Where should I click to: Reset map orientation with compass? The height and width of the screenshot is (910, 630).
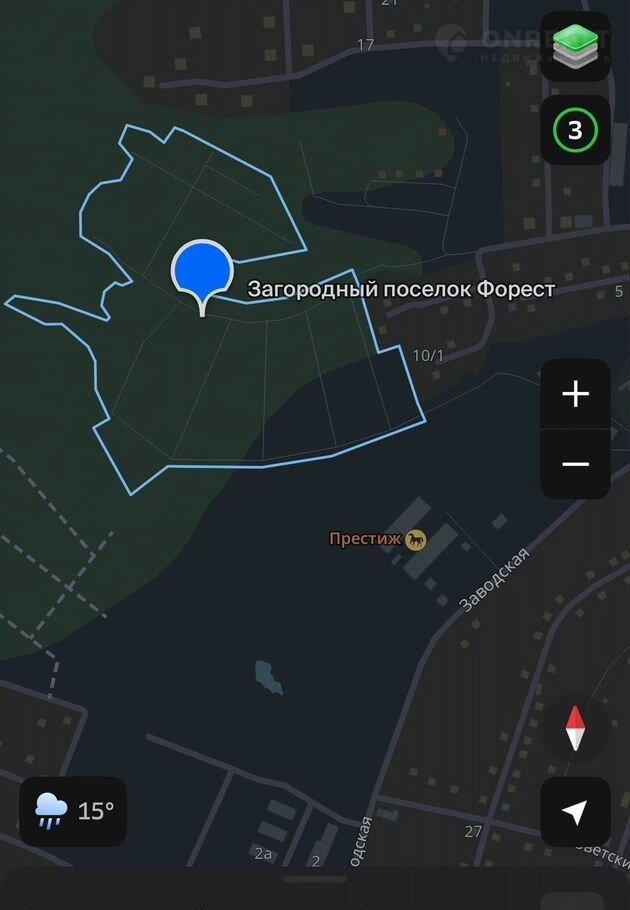click(x=574, y=728)
